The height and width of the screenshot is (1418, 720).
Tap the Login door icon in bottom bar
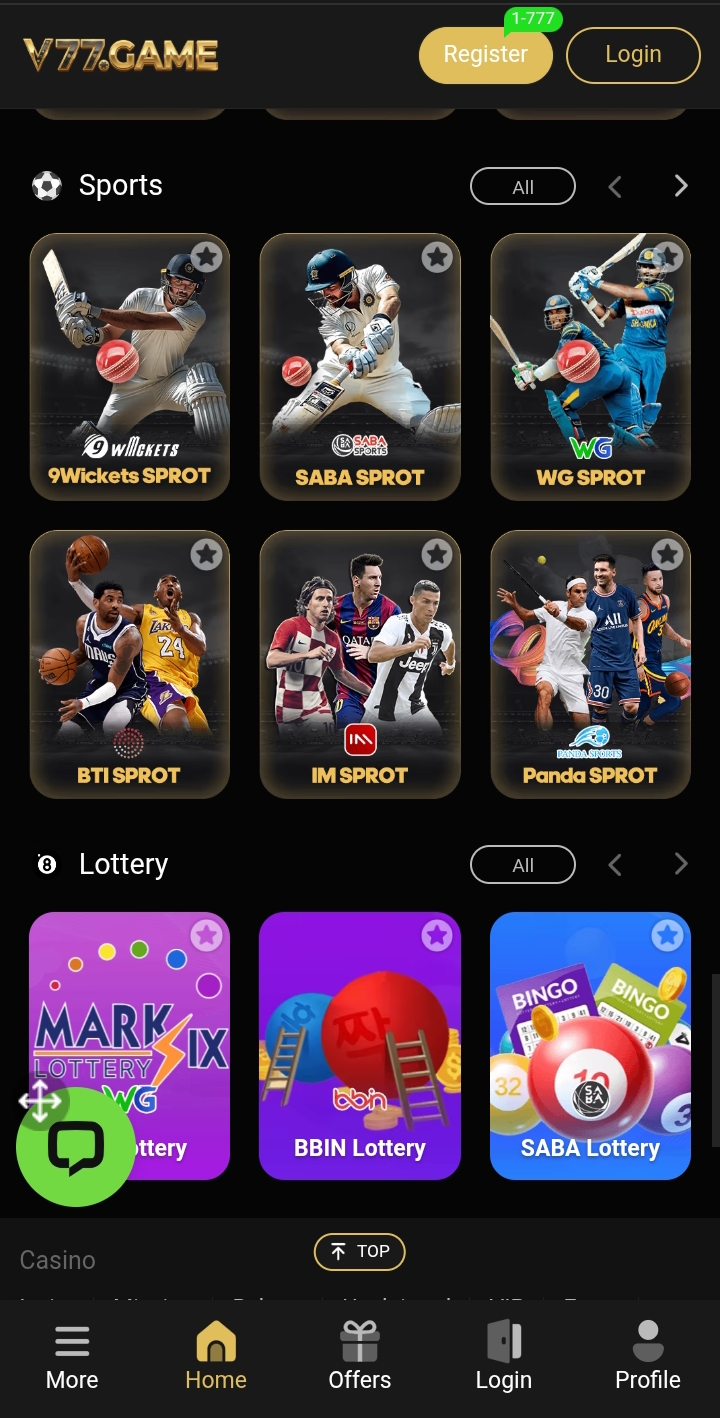(503, 1340)
